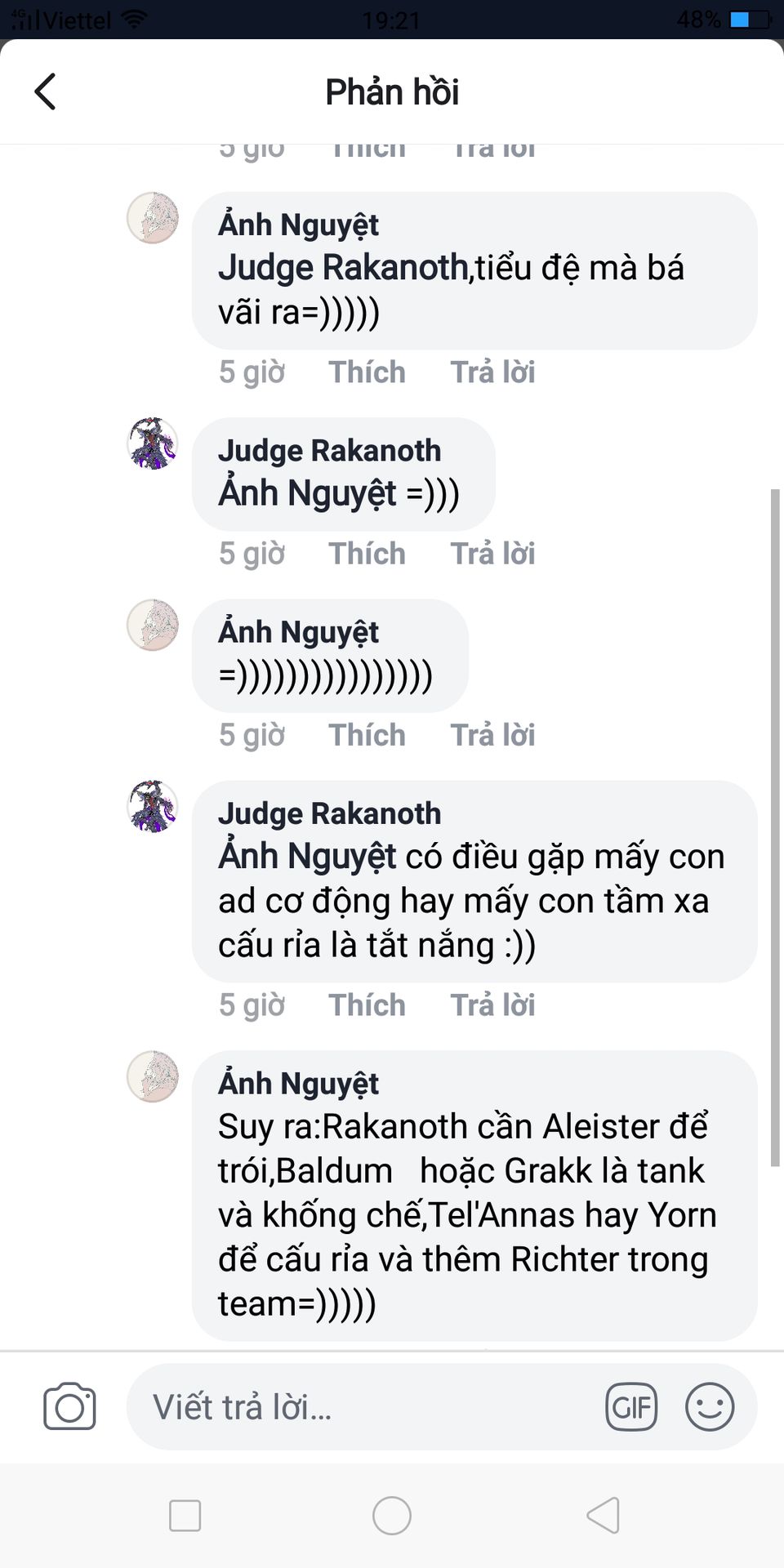Tap the system home button
Image resolution: width=784 pixels, height=1568 pixels.
click(x=392, y=1516)
